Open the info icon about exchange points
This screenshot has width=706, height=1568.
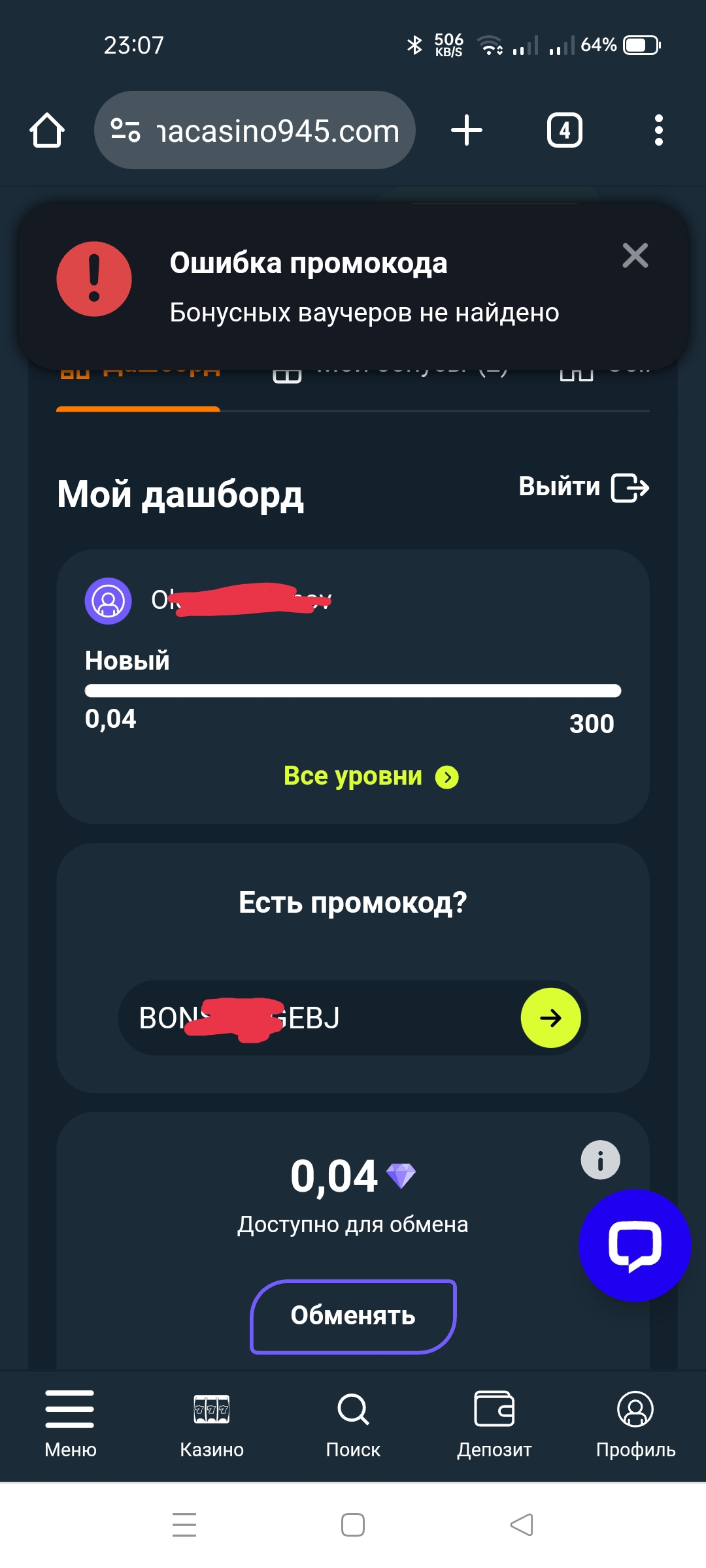[x=600, y=1160]
